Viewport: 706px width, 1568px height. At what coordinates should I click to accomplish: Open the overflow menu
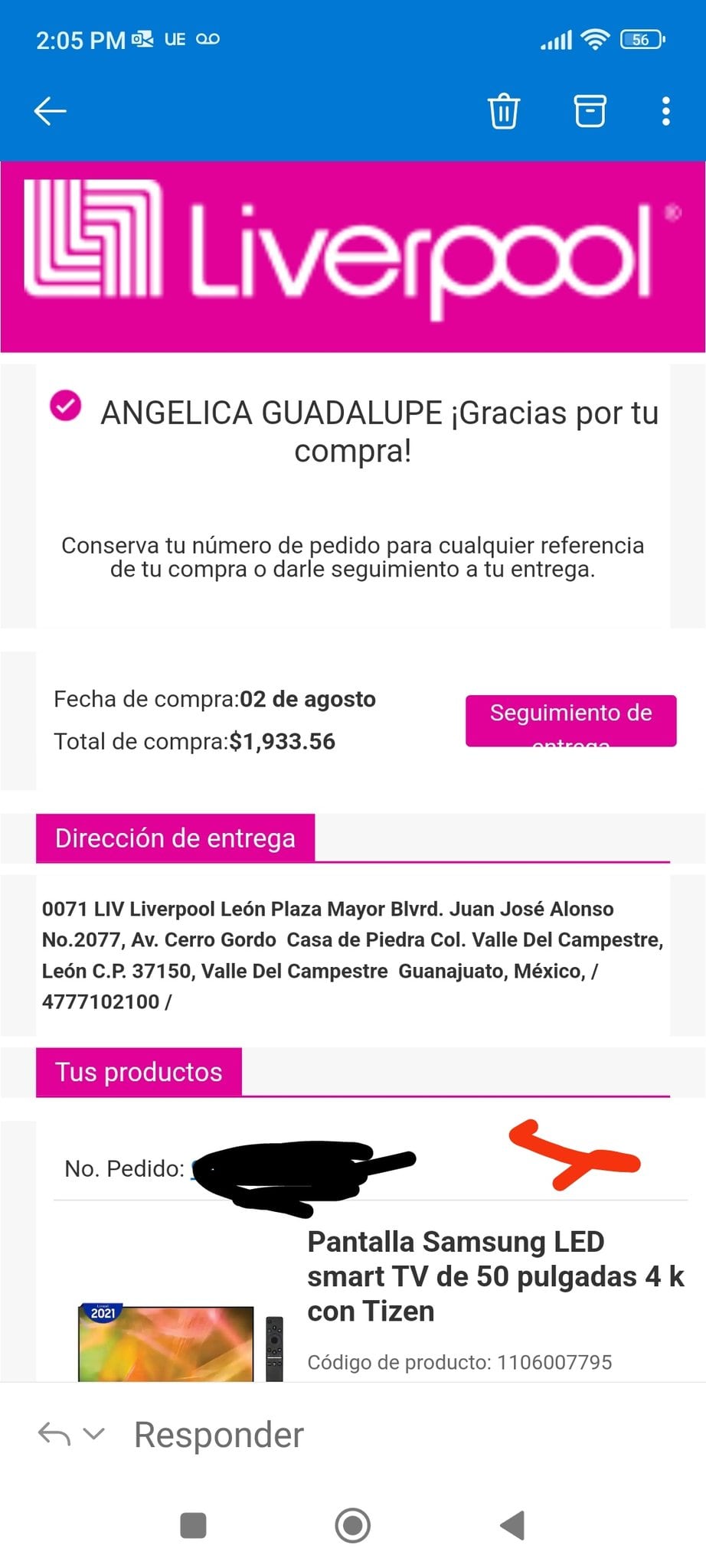click(666, 111)
